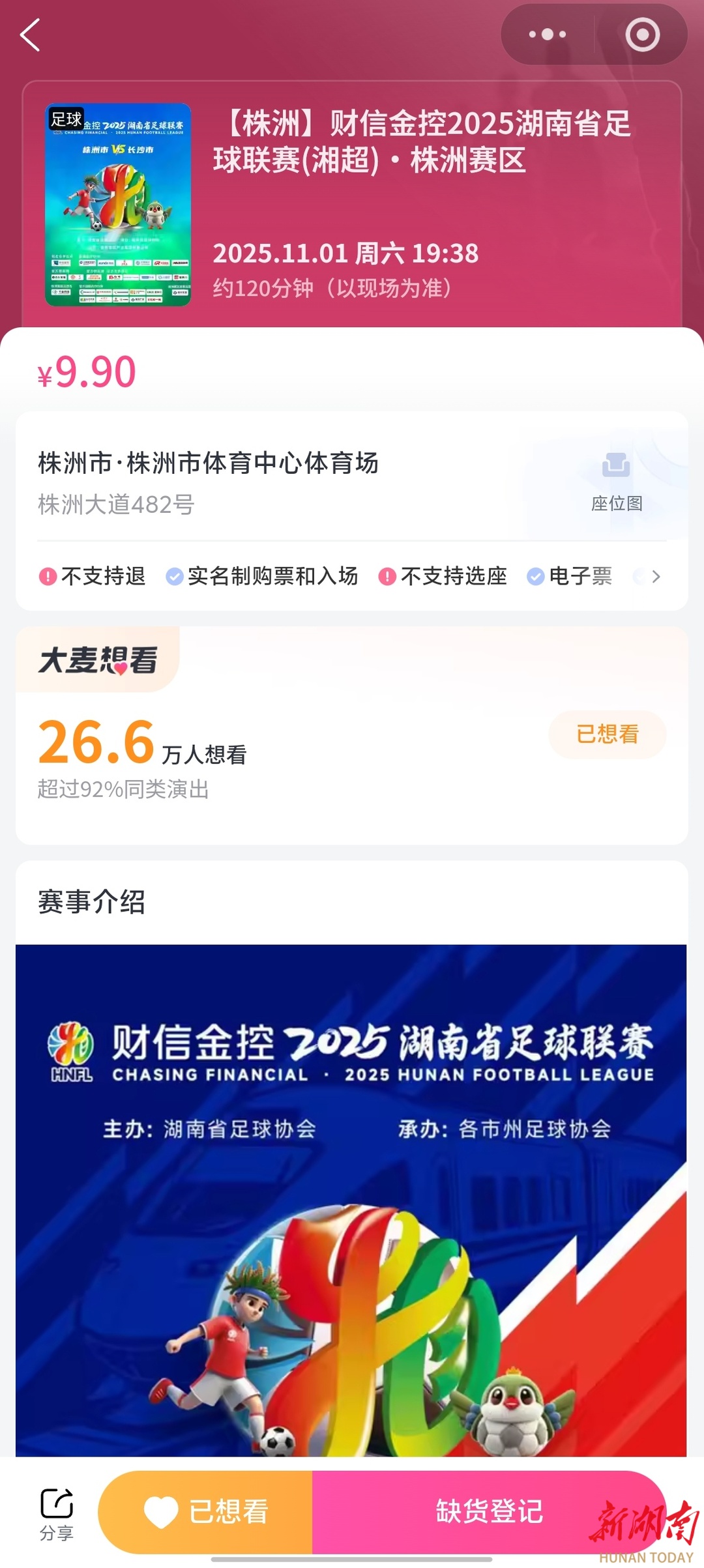
Task: Open the mini program more-options menu
Action: (x=547, y=35)
